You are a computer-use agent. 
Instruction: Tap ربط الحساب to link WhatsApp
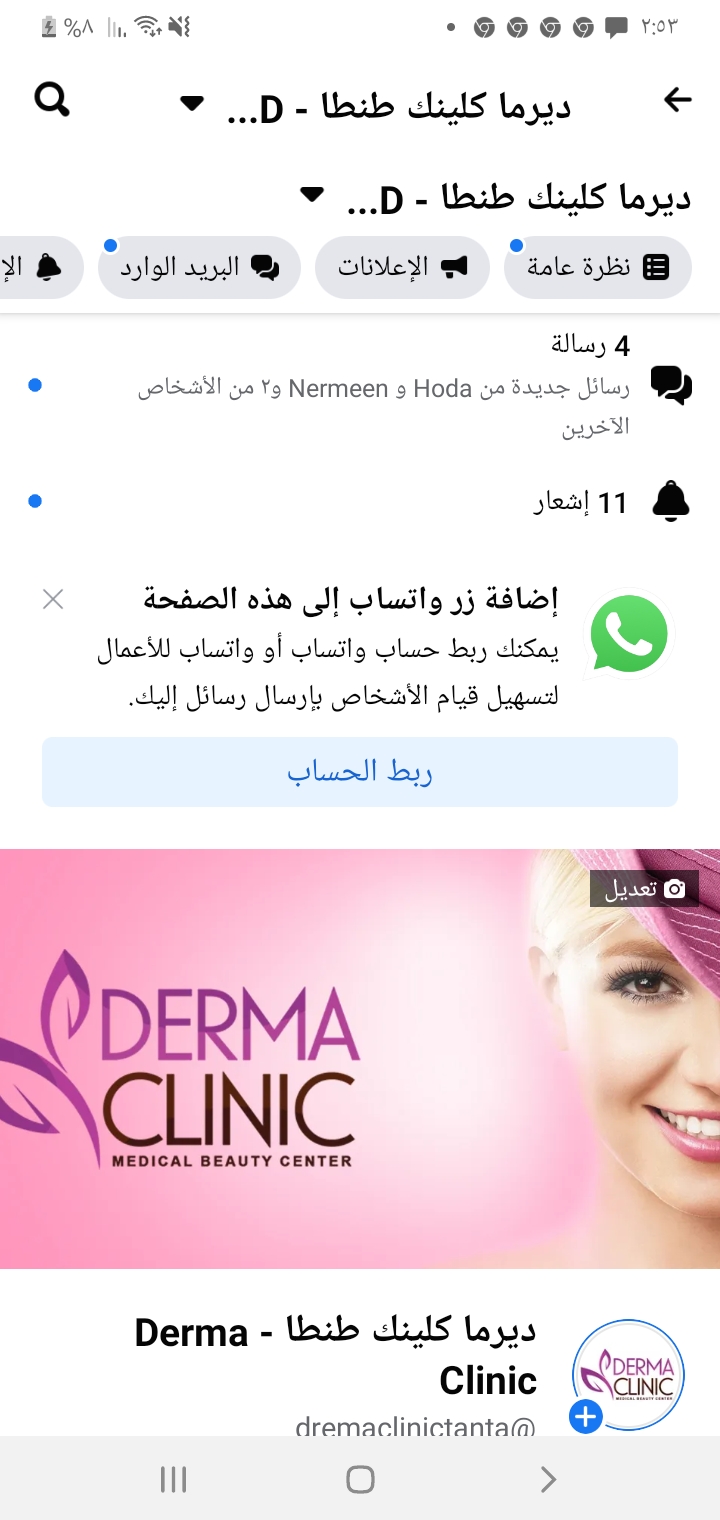[360, 772]
